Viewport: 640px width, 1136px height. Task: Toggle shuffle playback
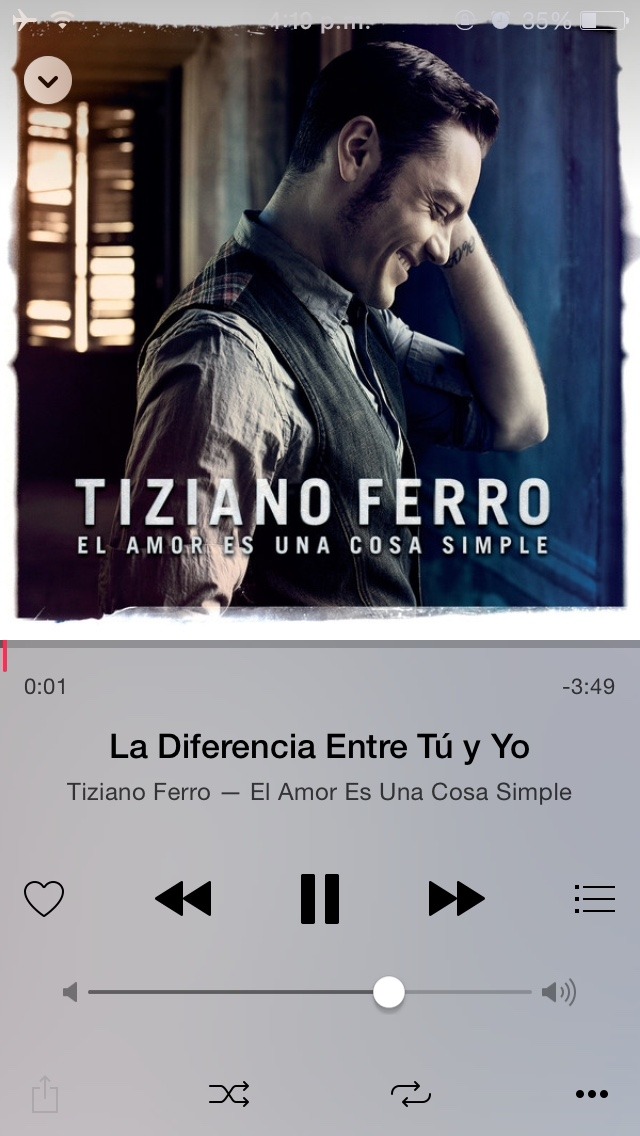[x=229, y=1094]
